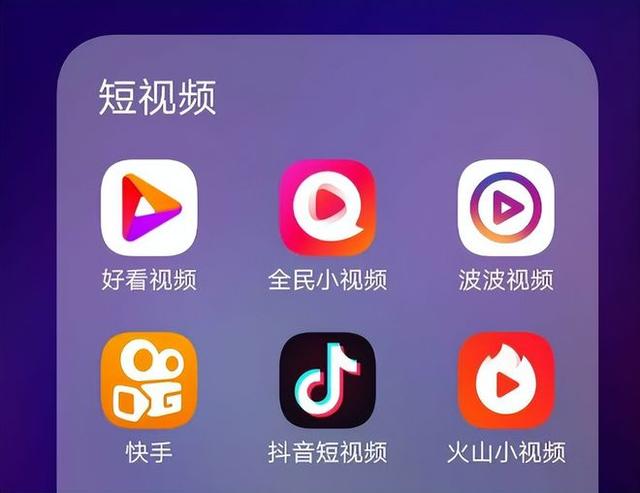Open the 波波视频 app icon

pos(505,208)
